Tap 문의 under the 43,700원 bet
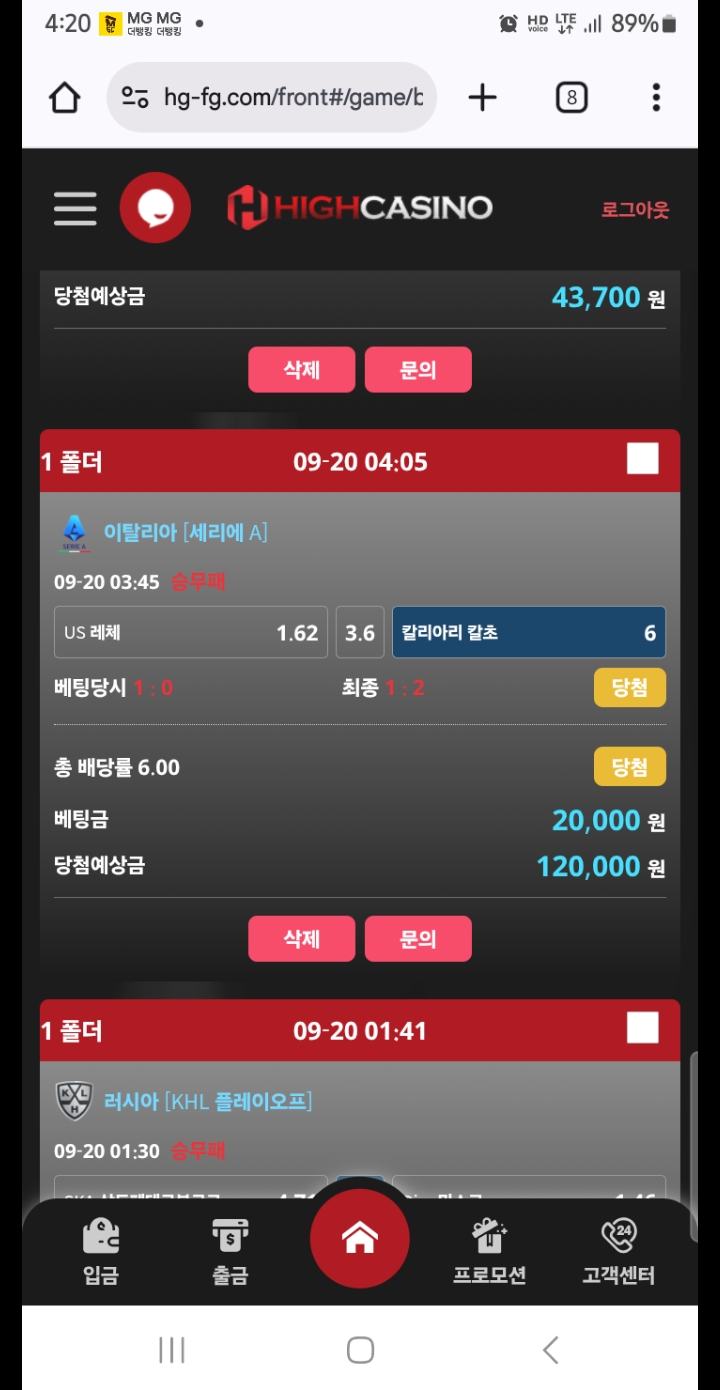 pos(418,370)
